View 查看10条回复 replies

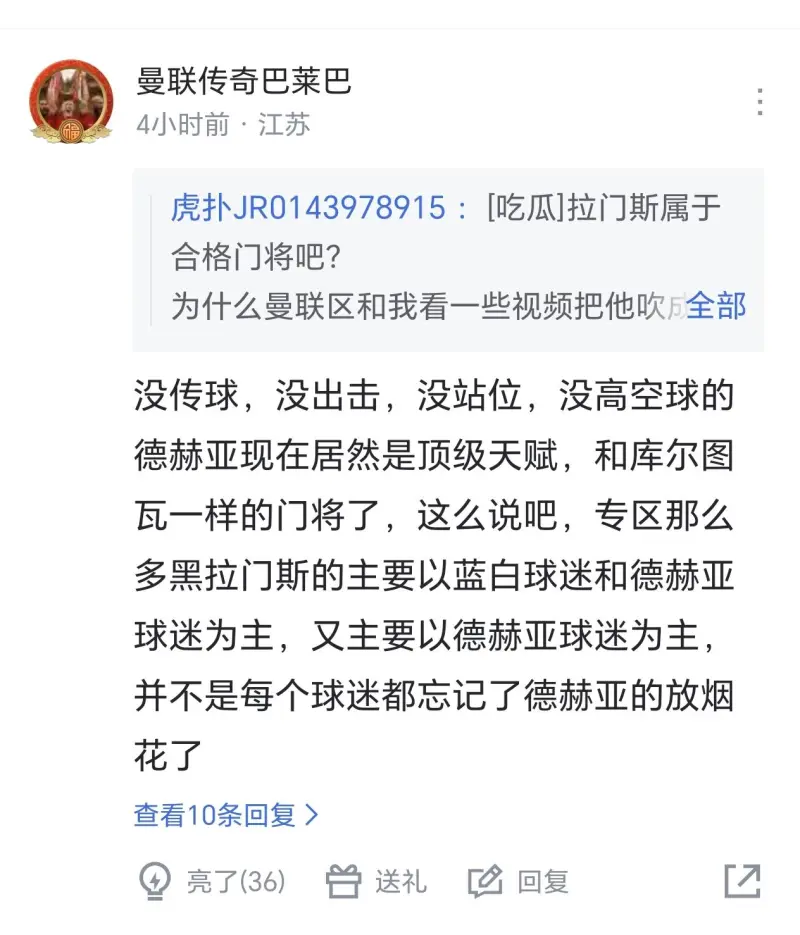click(x=226, y=815)
